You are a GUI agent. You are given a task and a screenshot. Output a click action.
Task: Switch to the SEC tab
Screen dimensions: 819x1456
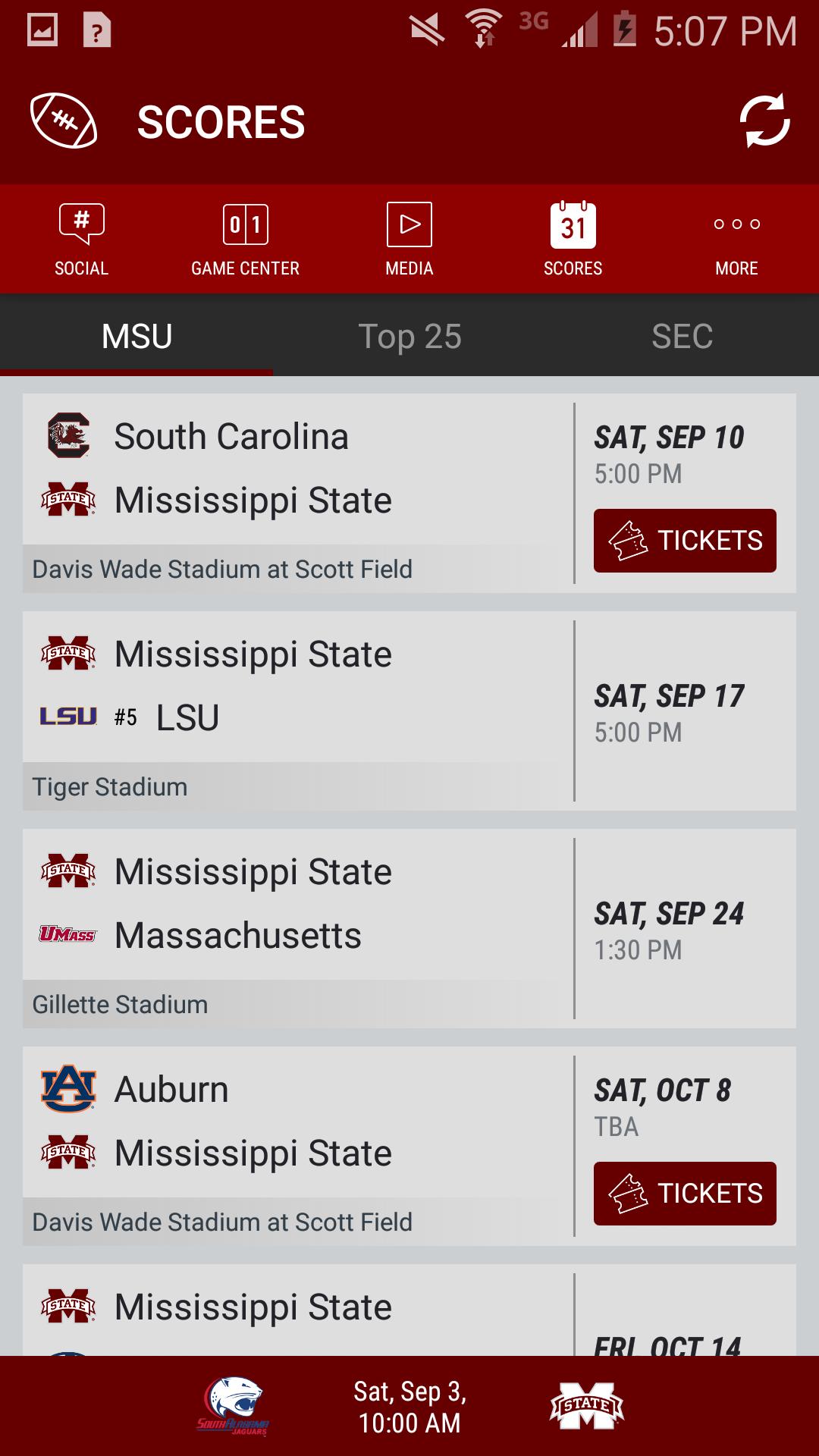682,336
